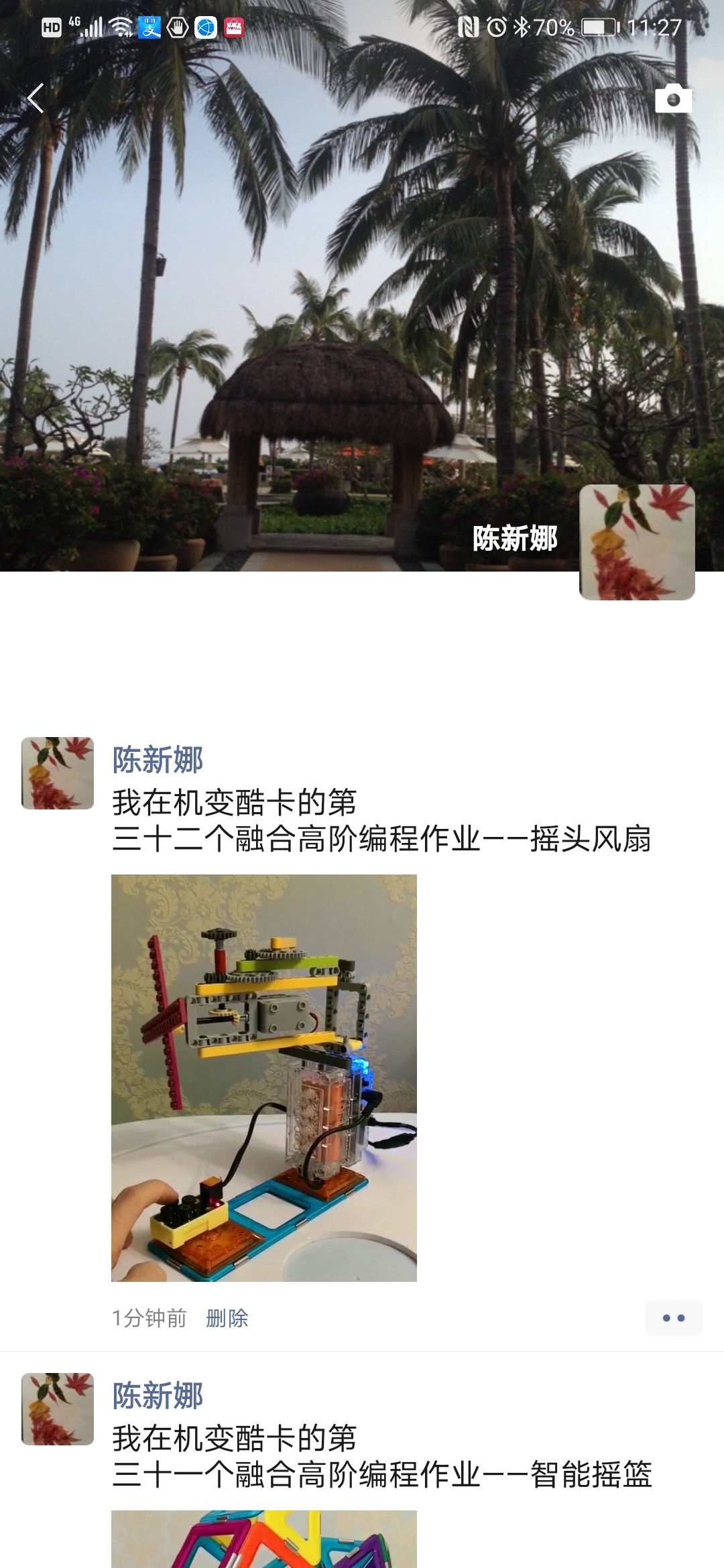Image resolution: width=724 pixels, height=1568 pixels.
Task: Tap the name 陈新娜 on the 摇头风扇 post
Action: [x=158, y=760]
